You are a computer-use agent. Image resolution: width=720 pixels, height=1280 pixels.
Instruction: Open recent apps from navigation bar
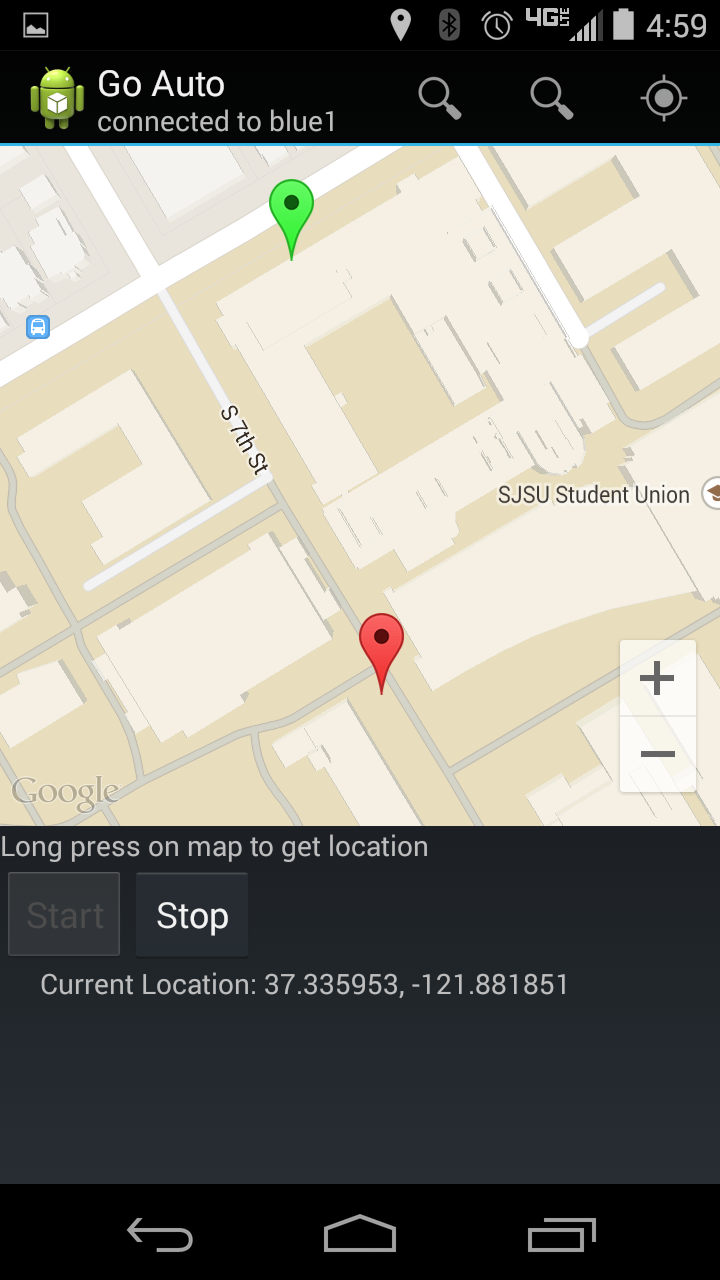pos(561,1235)
